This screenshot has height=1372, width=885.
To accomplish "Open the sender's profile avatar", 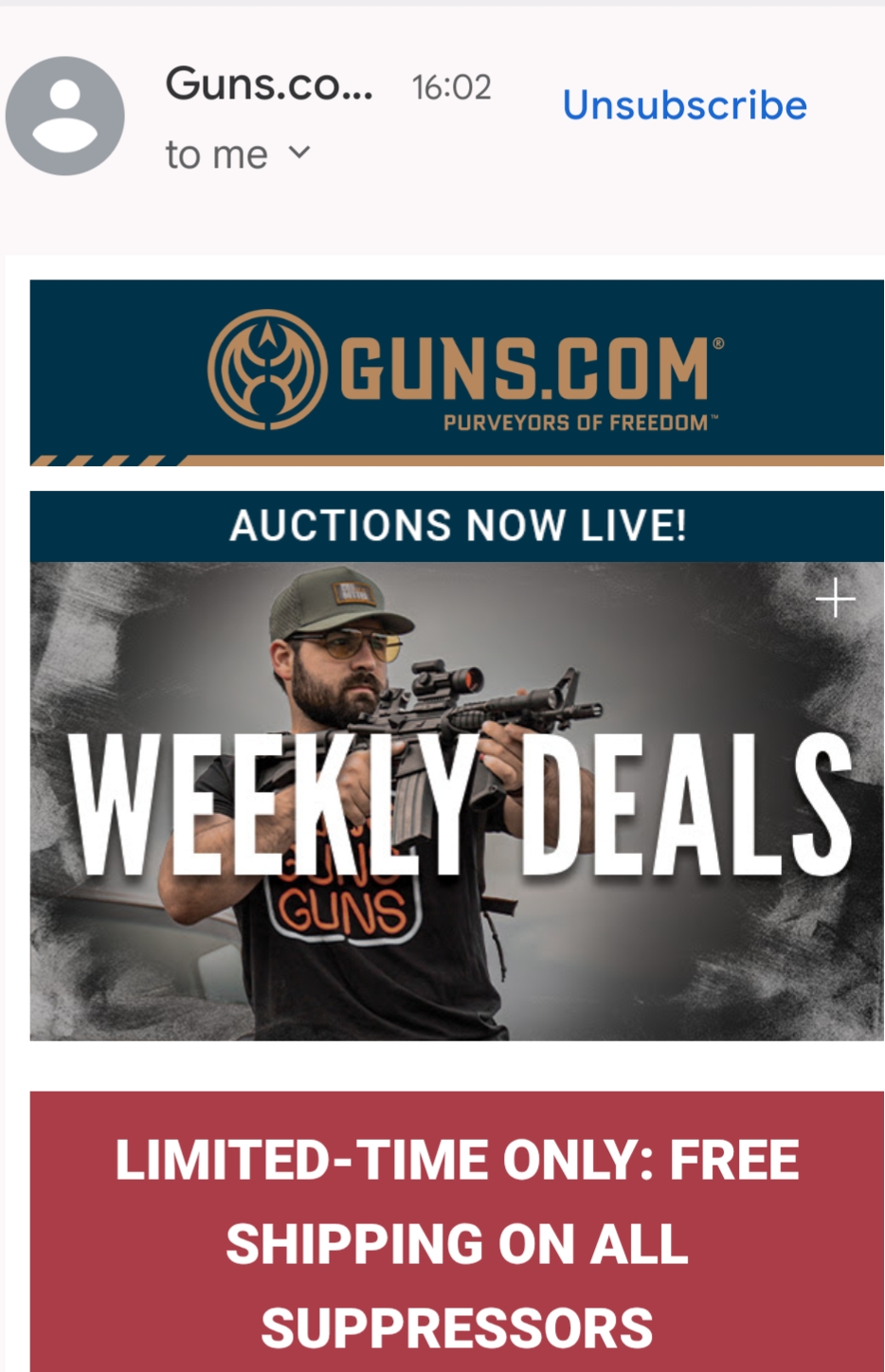I will pyautogui.click(x=64, y=116).
